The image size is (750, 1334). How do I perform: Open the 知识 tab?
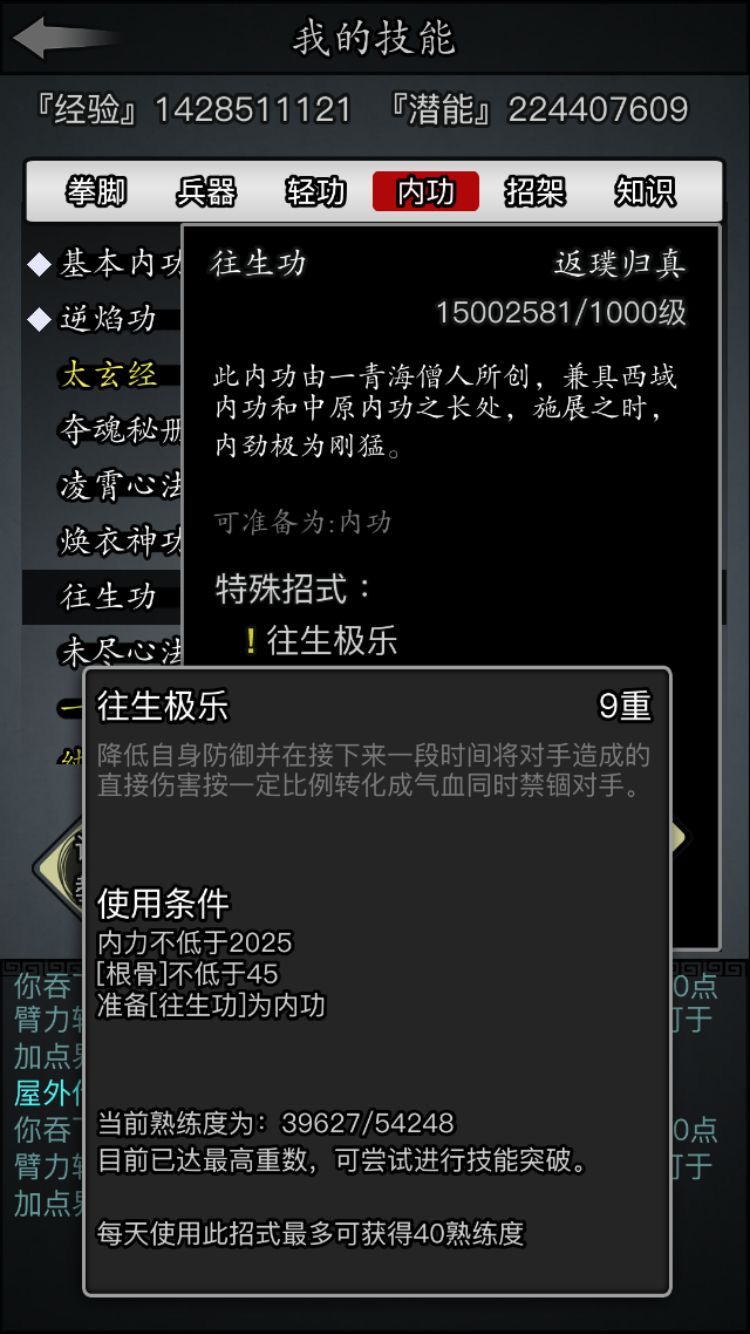click(644, 193)
